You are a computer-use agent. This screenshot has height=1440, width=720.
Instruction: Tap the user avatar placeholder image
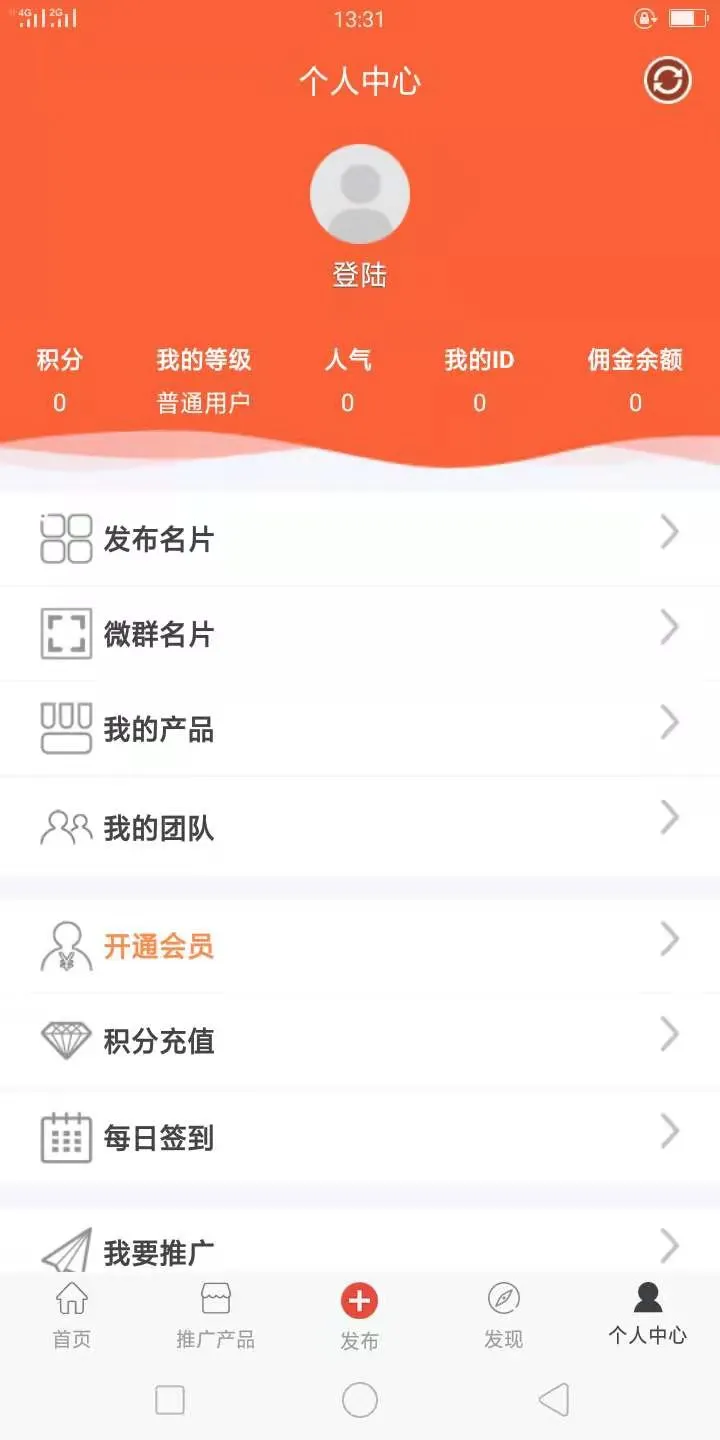coord(360,194)
